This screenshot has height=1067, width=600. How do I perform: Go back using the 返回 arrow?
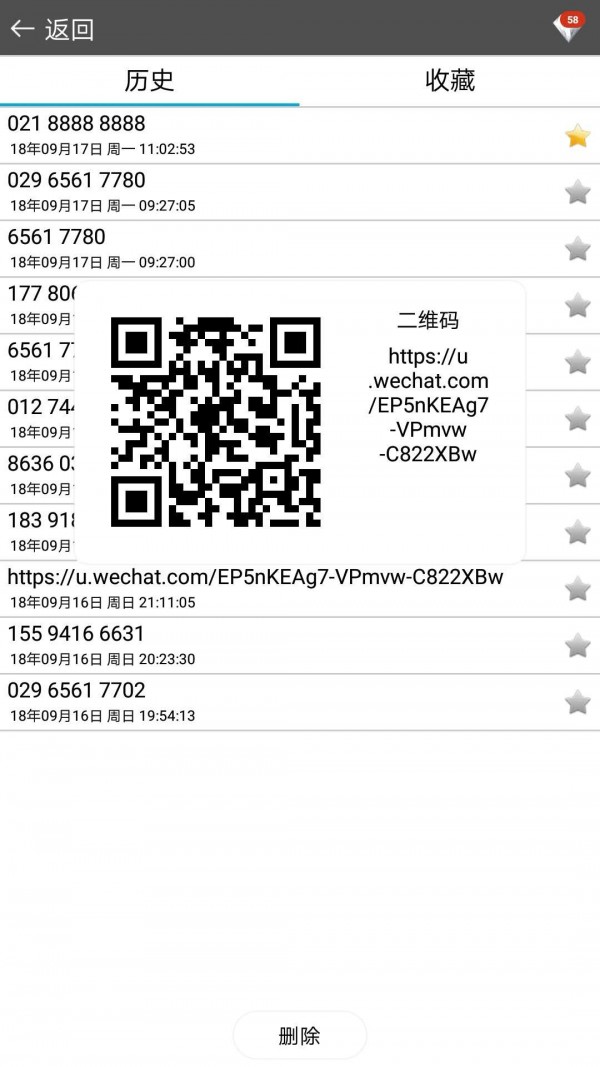pyautogui.click(x=50, y=29)
